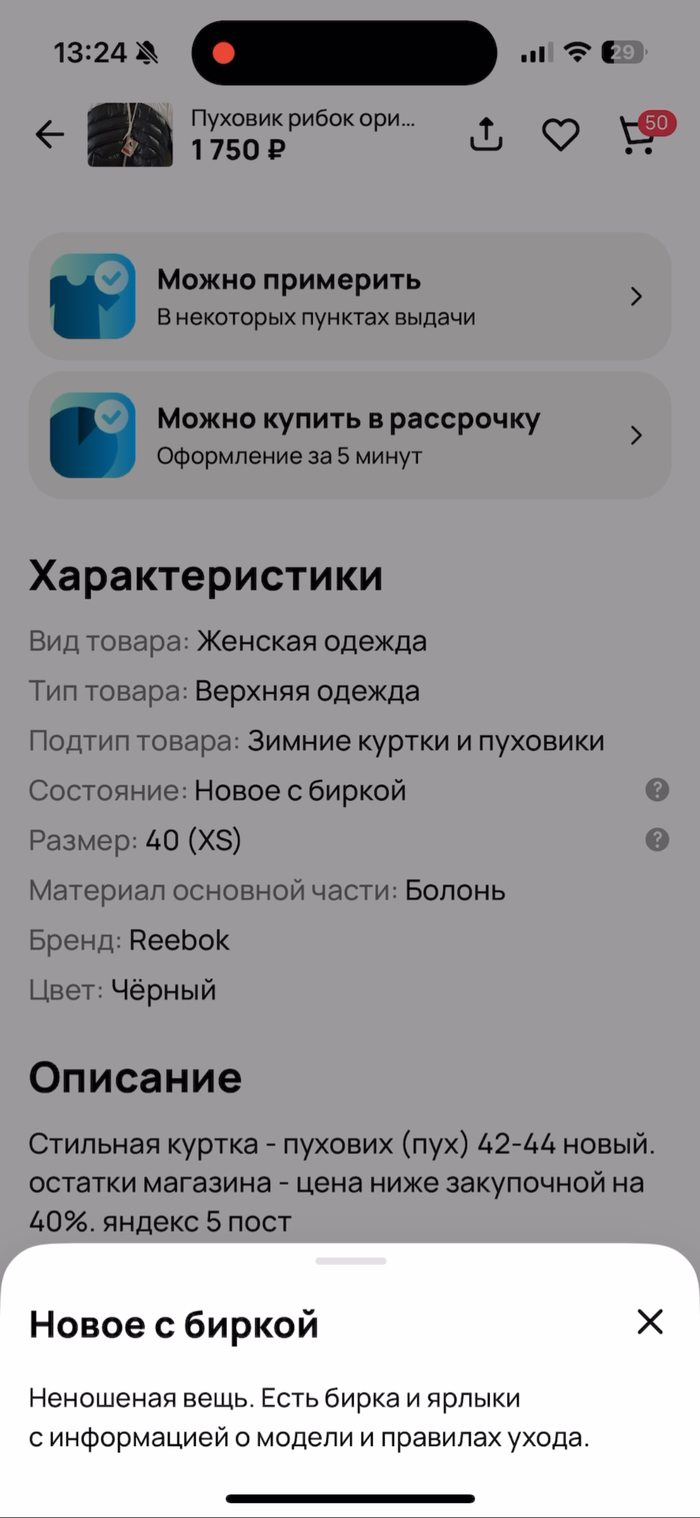Tap the help icon next to Состояние
Viewport: 700px width, 1518px height.
657,790
